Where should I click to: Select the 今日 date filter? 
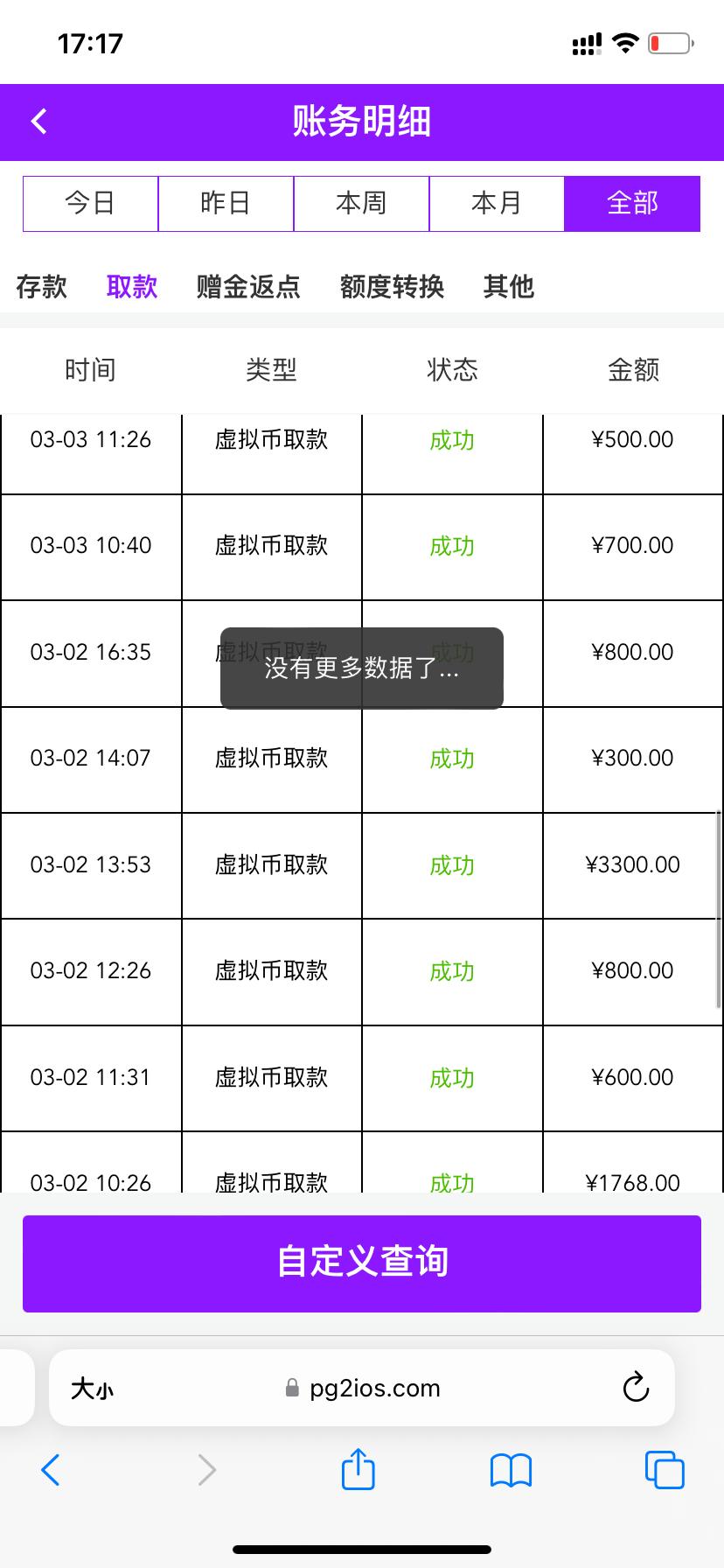(90, 203)
